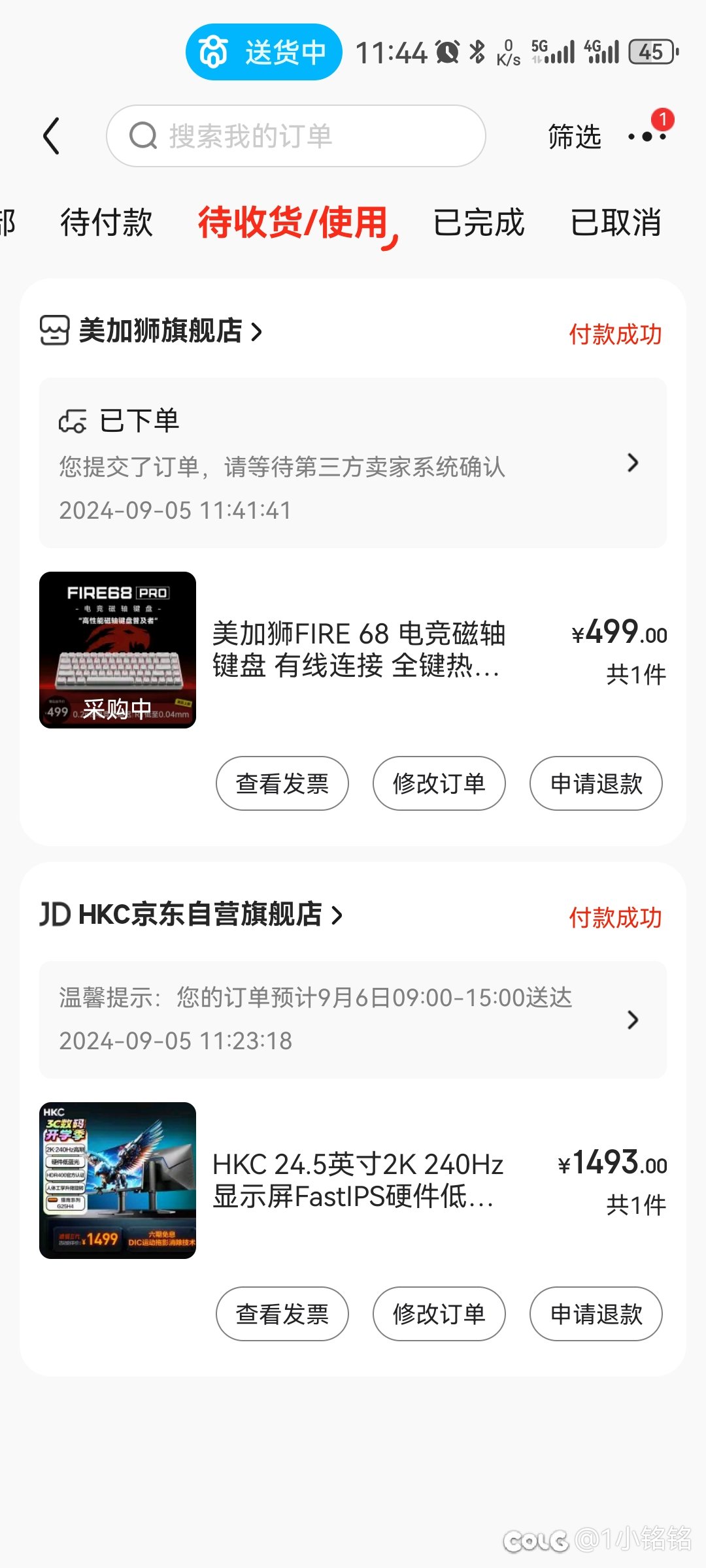Open the 美加狮旗舰店 store page
The image size is (706, 1568).
click(x=160, y=331)
